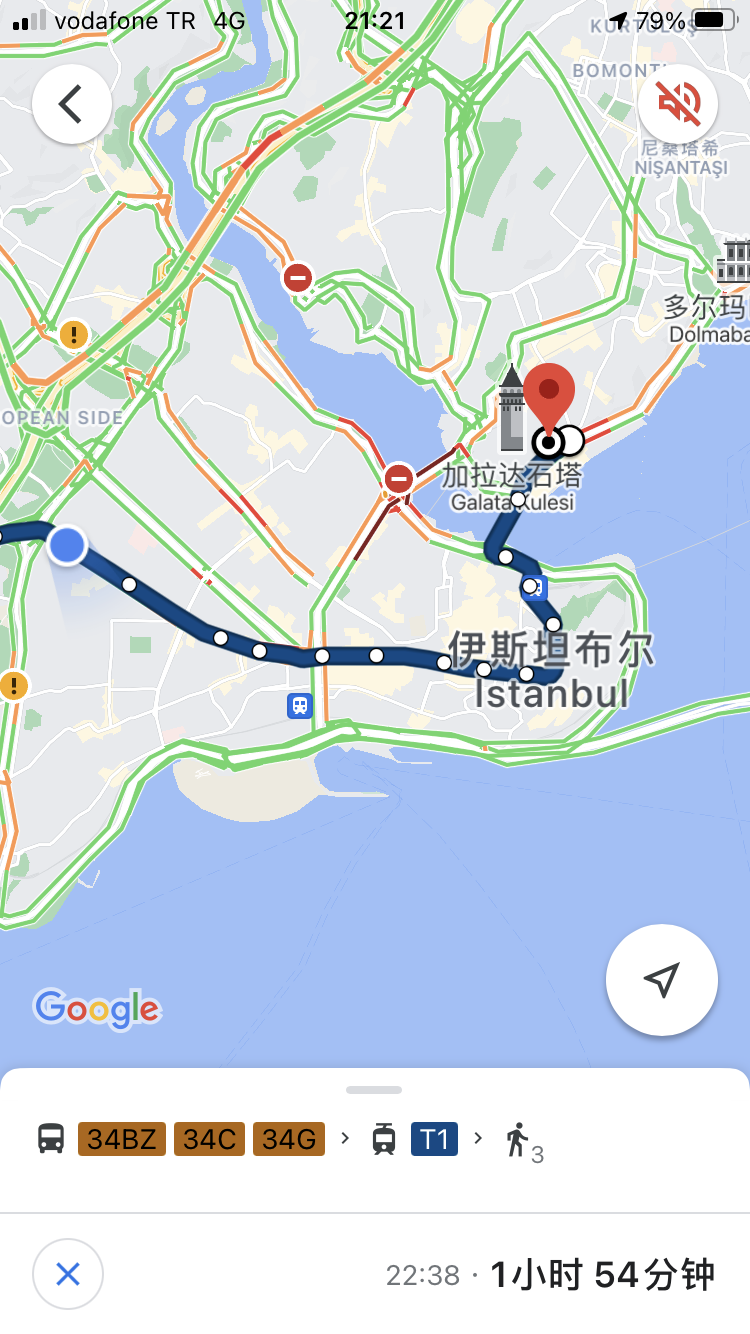This screenshot has width=750, height=1334.
Task: Go back using the arrow button
Action: [x=71, y=104]
